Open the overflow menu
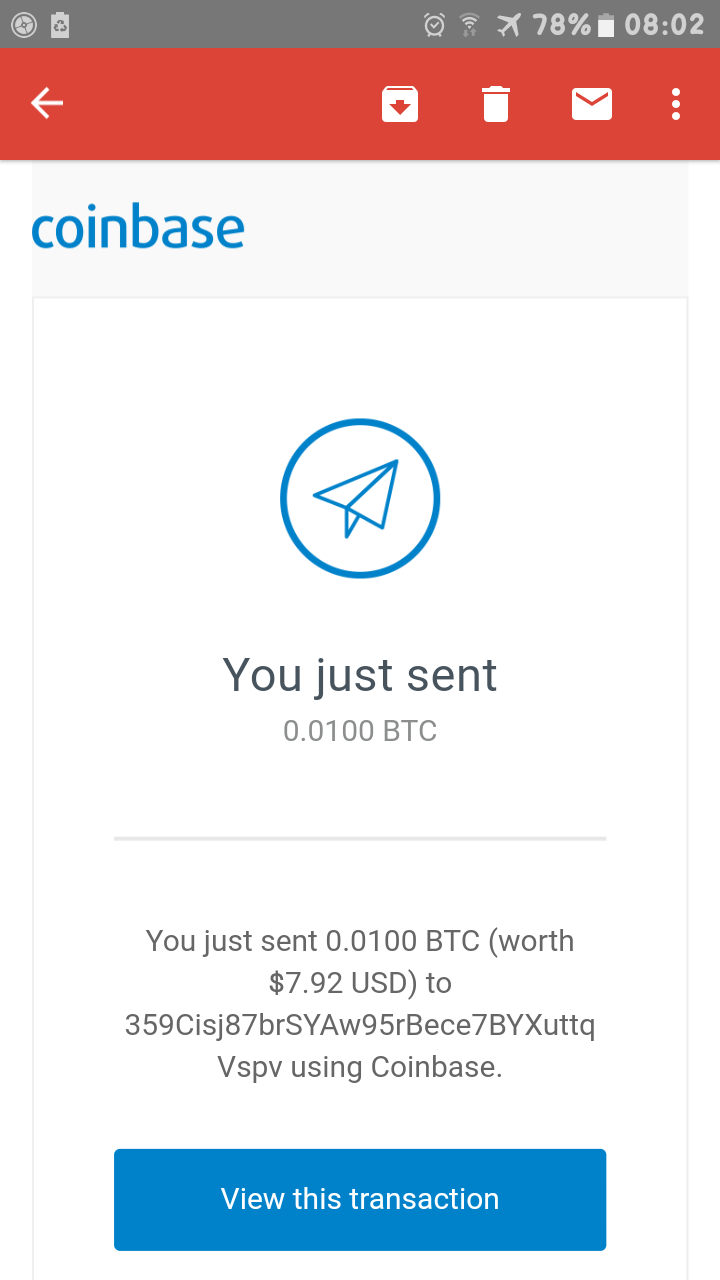The height and width of the screenshot is (1280, 720). tap(676, 104)
